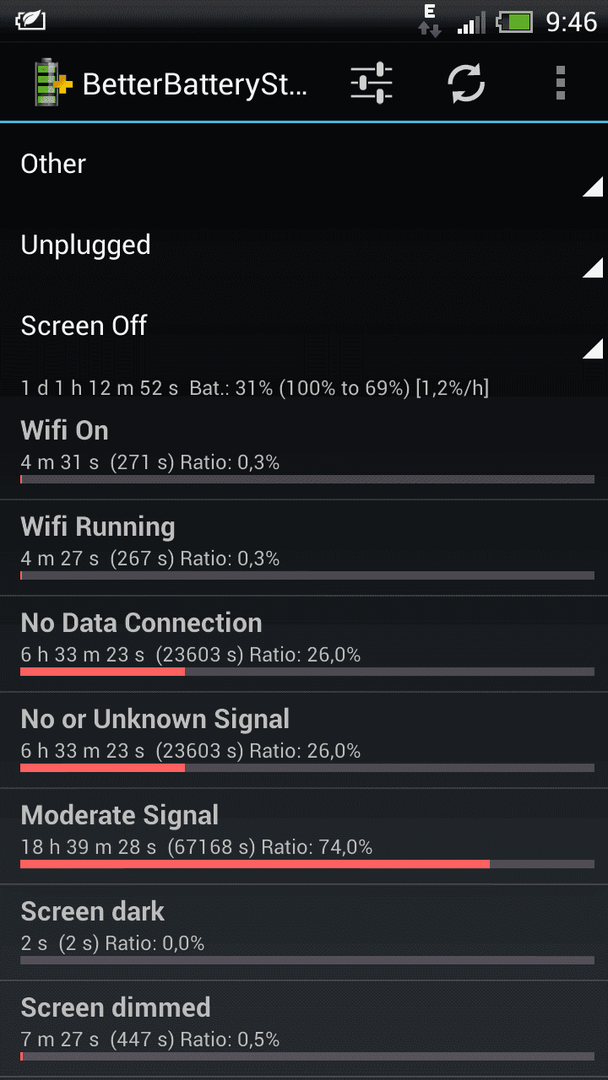Image resolution: width=608 pixels, height=1080 pixels.
Task: Open the overflow menu
Action: [560, 83]
